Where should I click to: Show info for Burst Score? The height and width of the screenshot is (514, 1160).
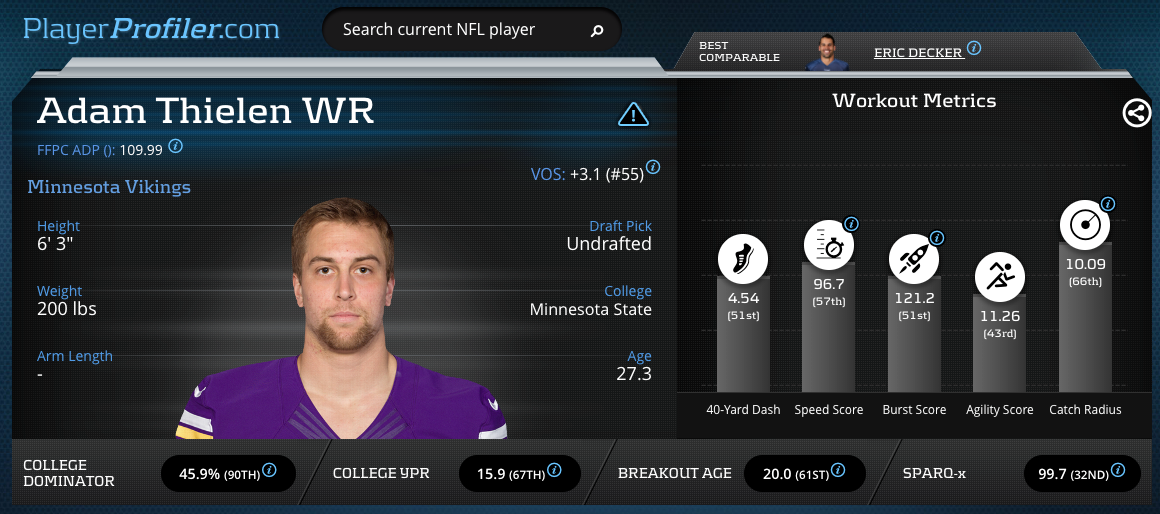(x=937, y=238)
